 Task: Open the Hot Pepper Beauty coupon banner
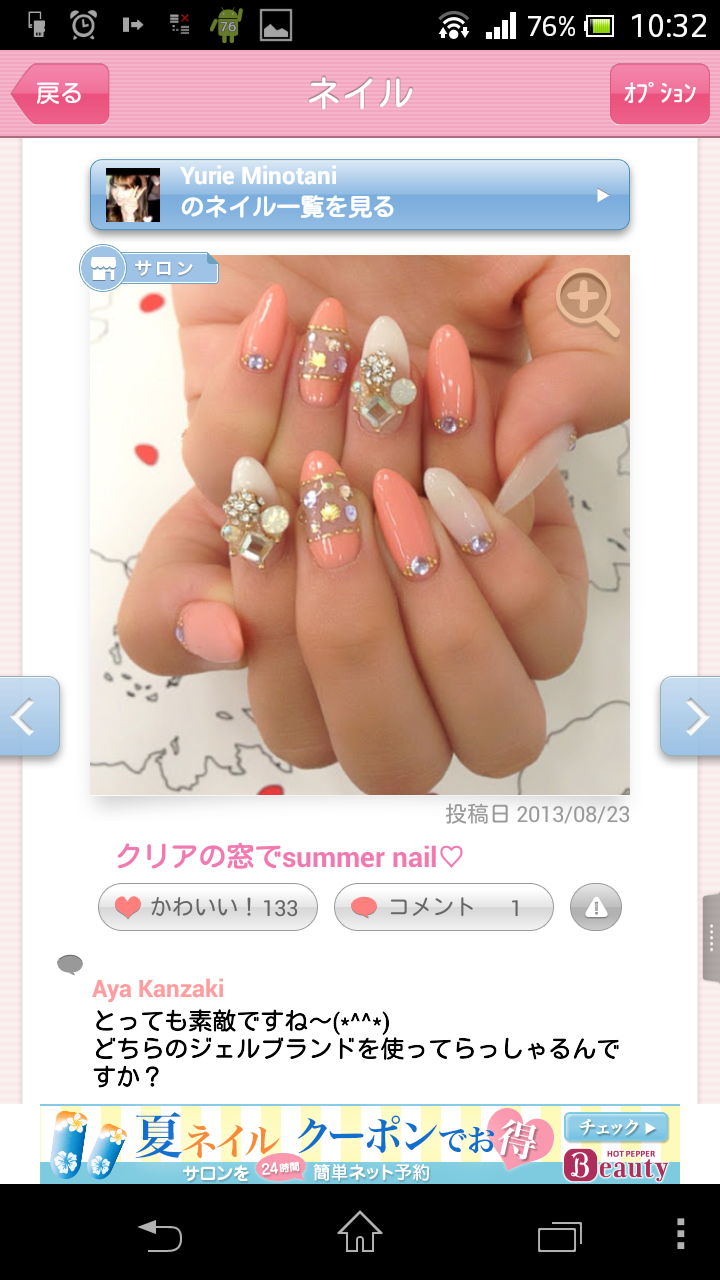[x=360, y=1144]
